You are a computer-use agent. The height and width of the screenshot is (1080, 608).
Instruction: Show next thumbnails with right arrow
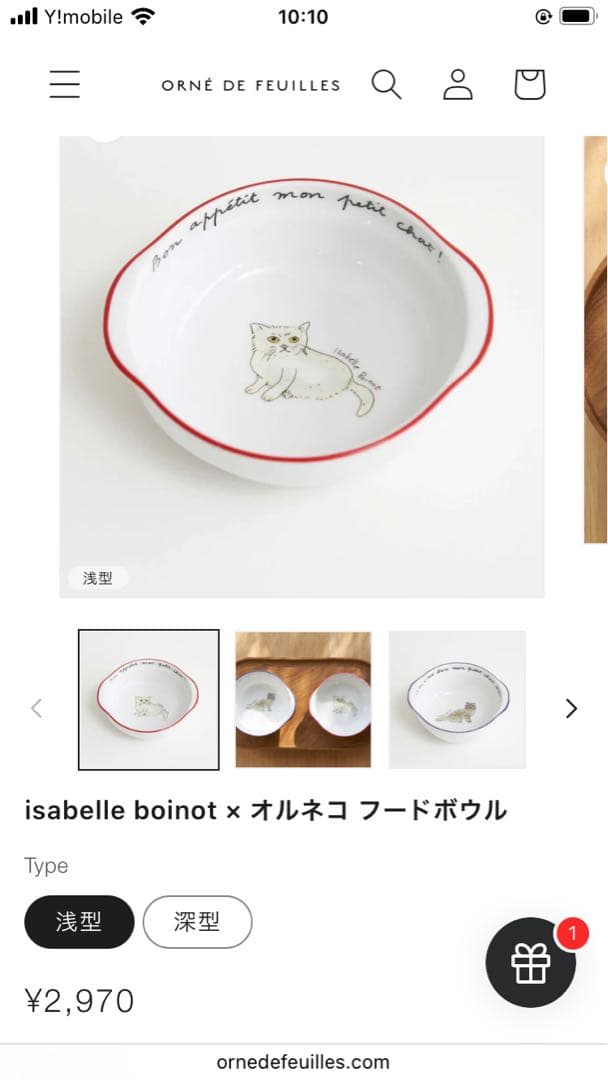coord(571,709)
